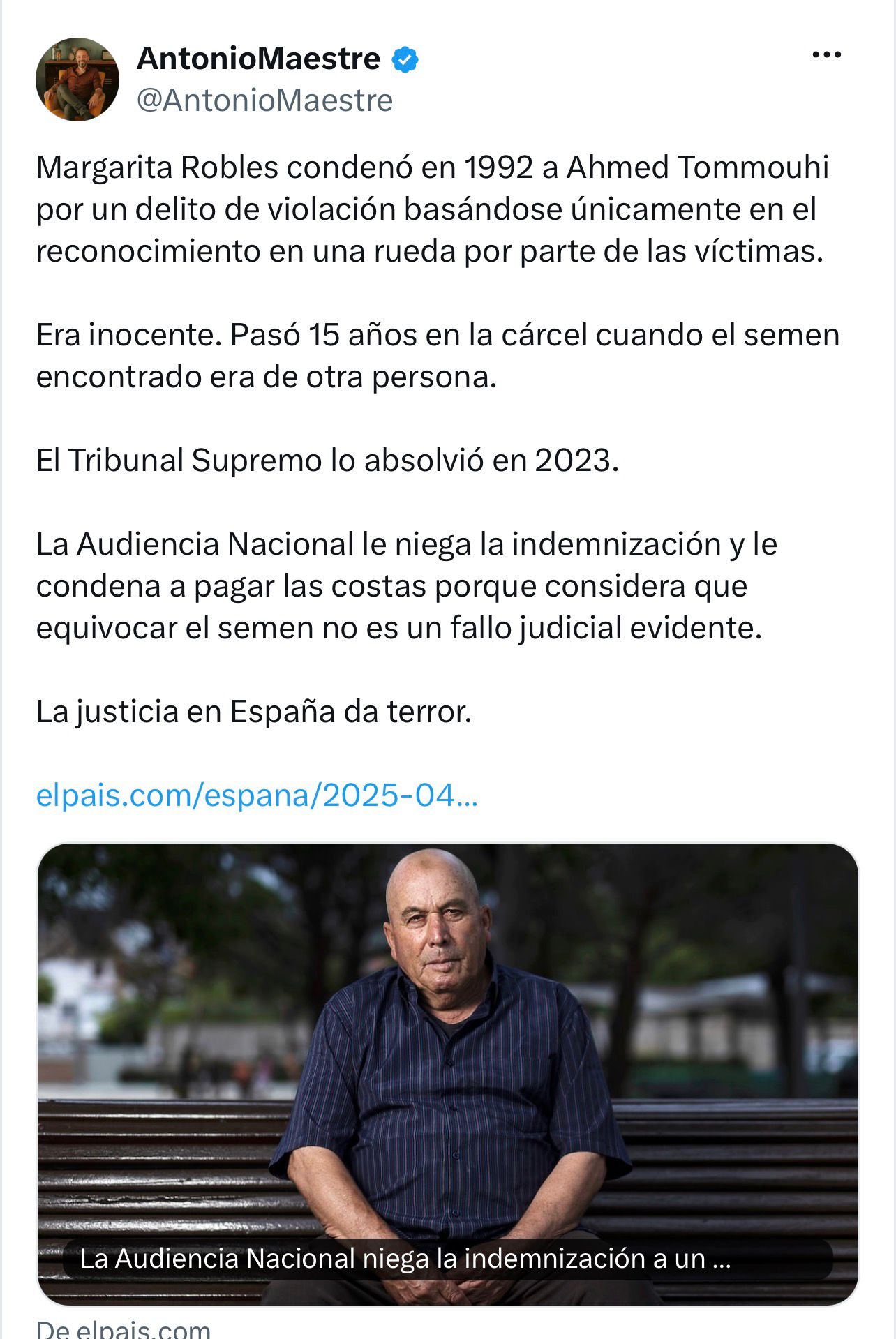Open AntonioMaestre's profile picture
This screenshot has width=896, height=1339.
(x=77, y=80)
